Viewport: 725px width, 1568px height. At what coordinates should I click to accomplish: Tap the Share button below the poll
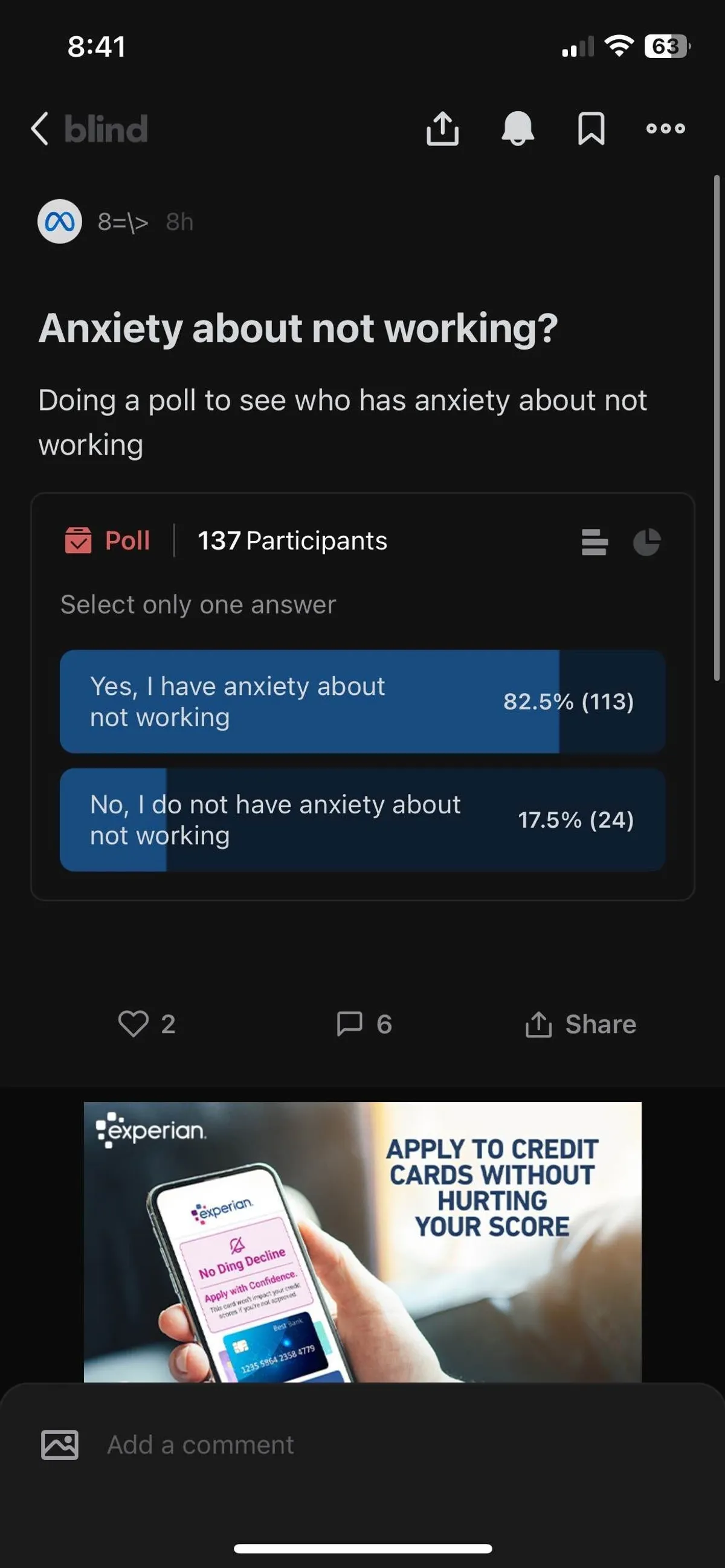coord(581,1024)
